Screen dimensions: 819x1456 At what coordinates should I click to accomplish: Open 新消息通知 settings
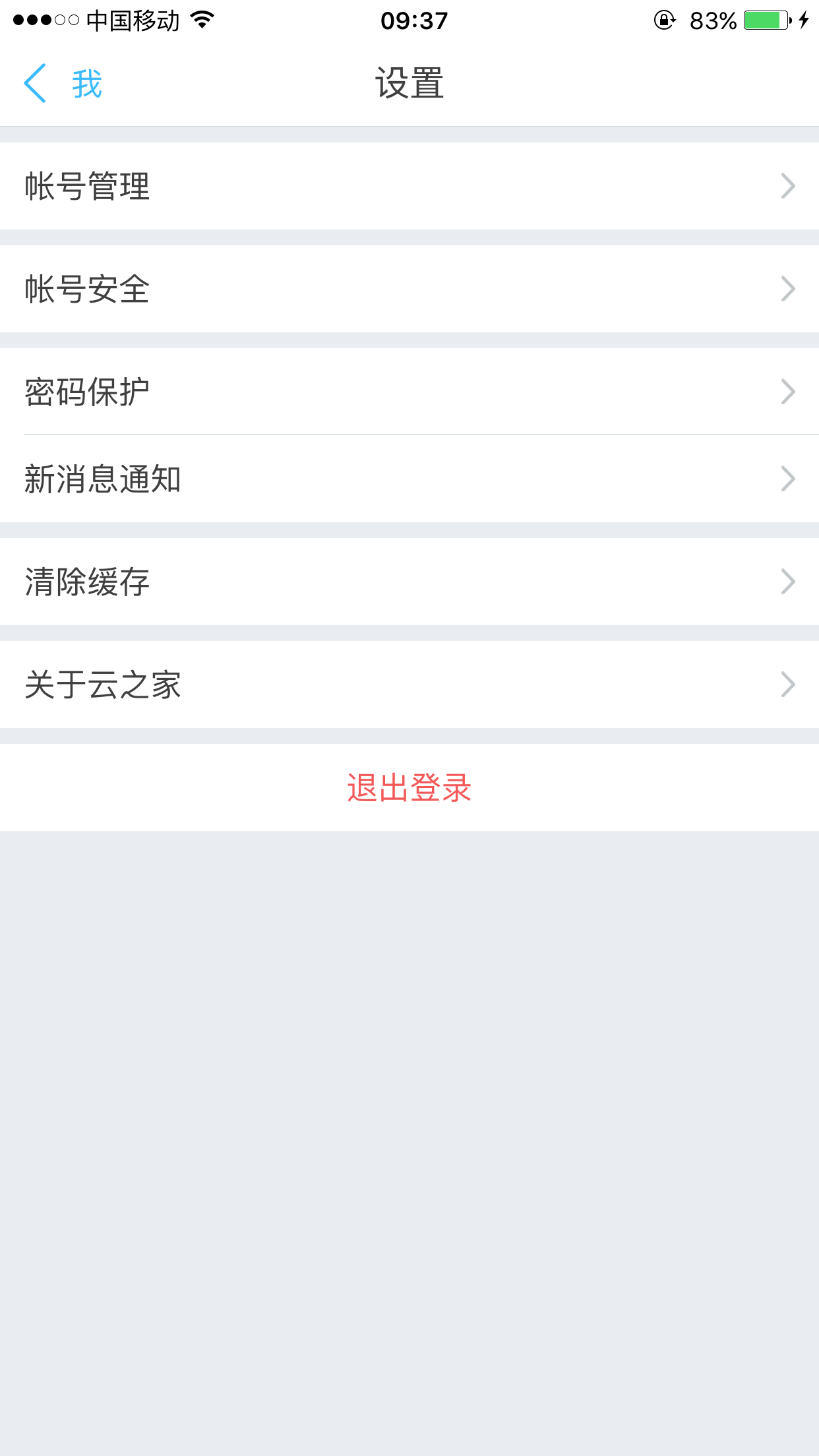tap(409, 479)
